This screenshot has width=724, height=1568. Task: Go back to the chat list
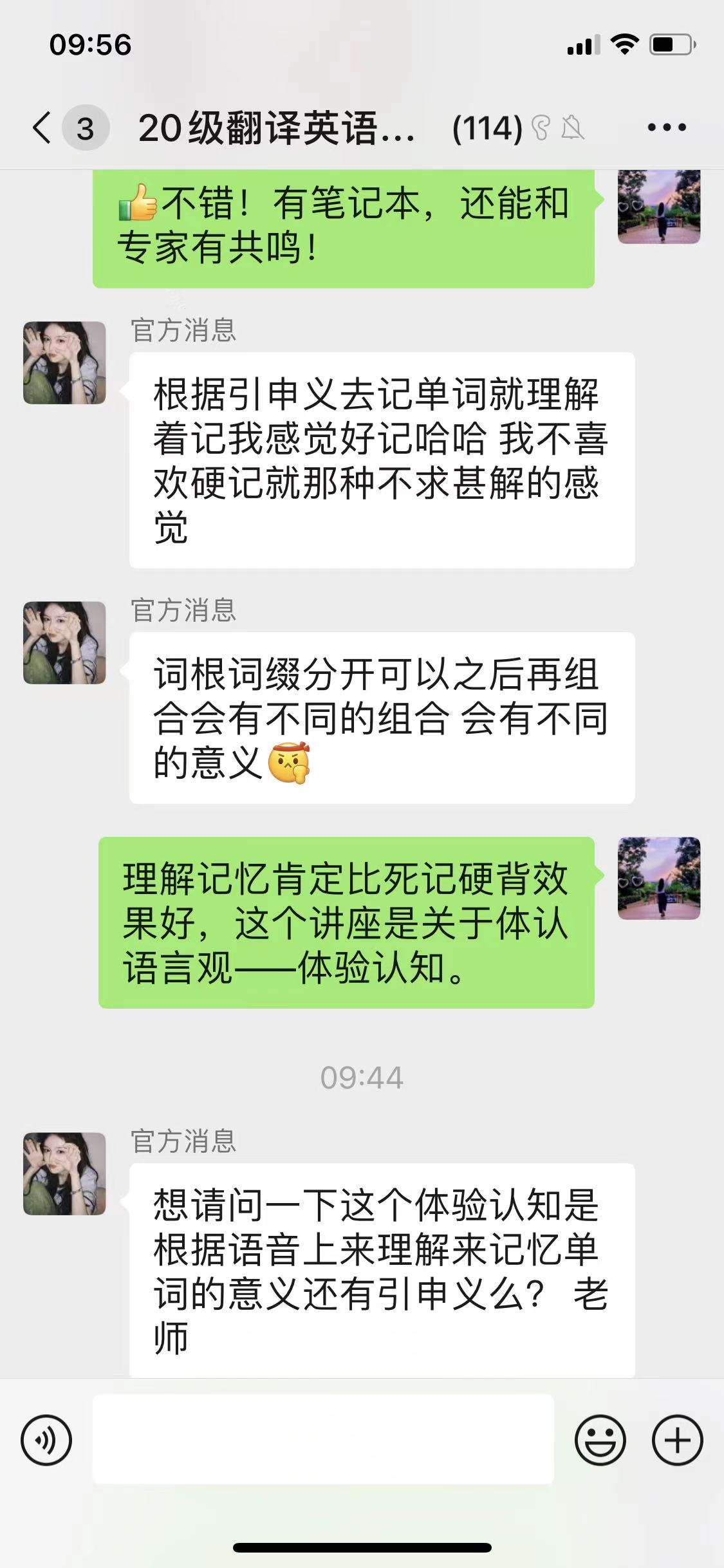point(42,127)
